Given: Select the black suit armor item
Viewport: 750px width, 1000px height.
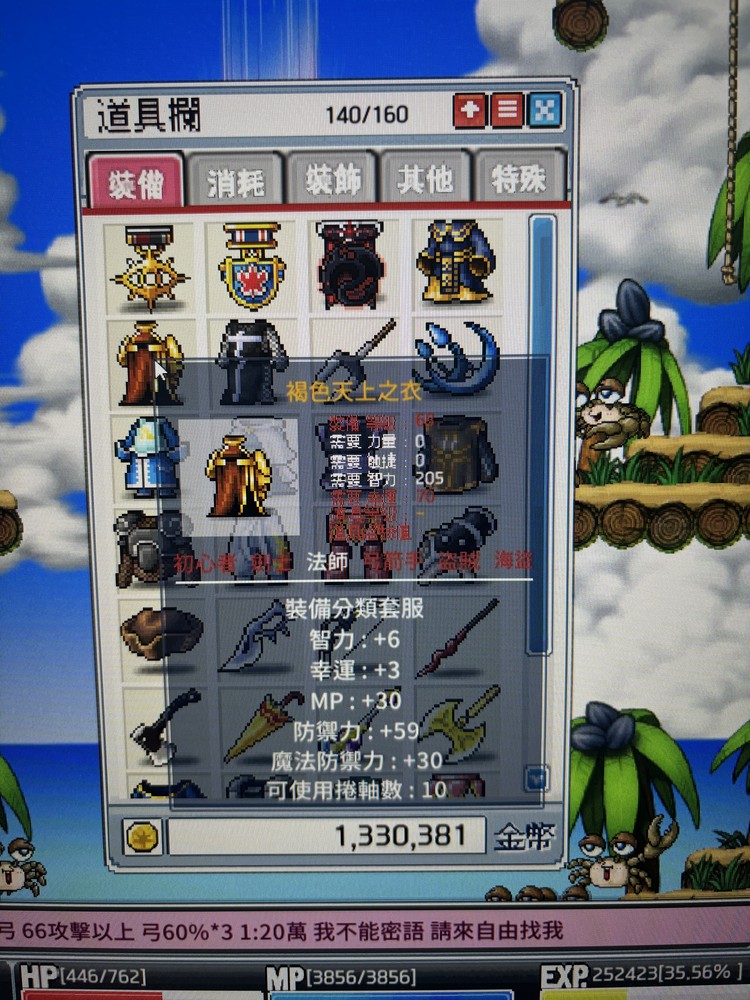Looking at the screenshot, I should tap(253, 360).
